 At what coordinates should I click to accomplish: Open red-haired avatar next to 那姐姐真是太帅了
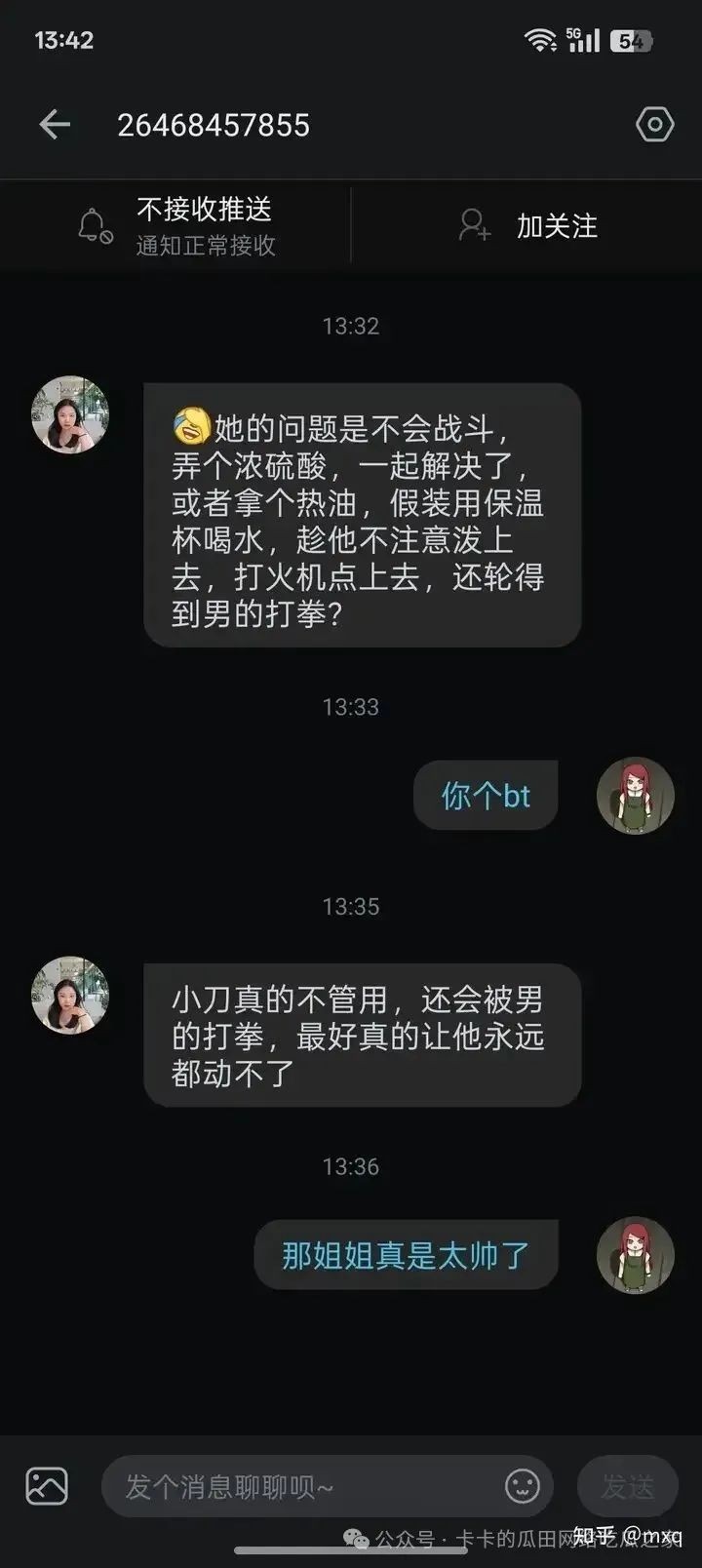coord(635,1255)
